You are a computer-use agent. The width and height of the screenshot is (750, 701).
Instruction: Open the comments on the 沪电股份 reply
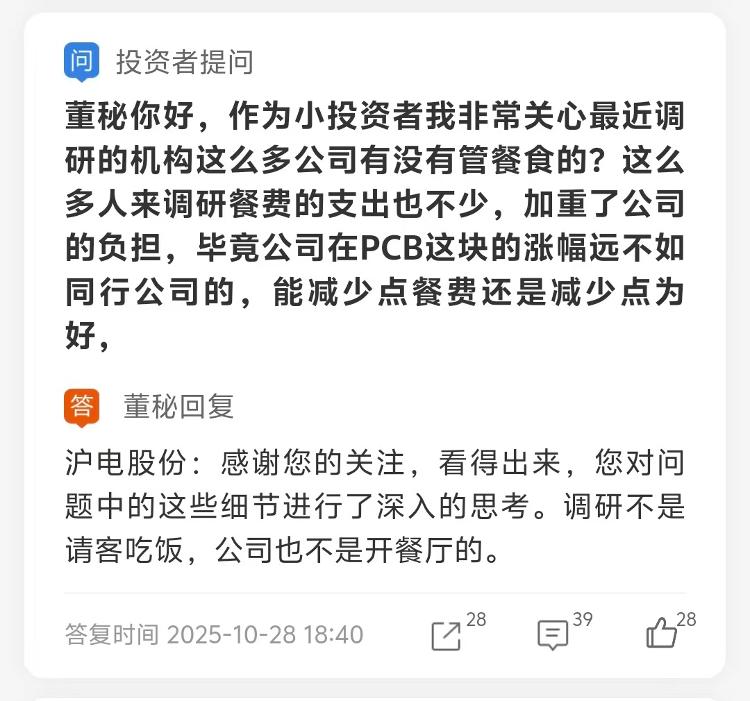click(x=553, y=635)
